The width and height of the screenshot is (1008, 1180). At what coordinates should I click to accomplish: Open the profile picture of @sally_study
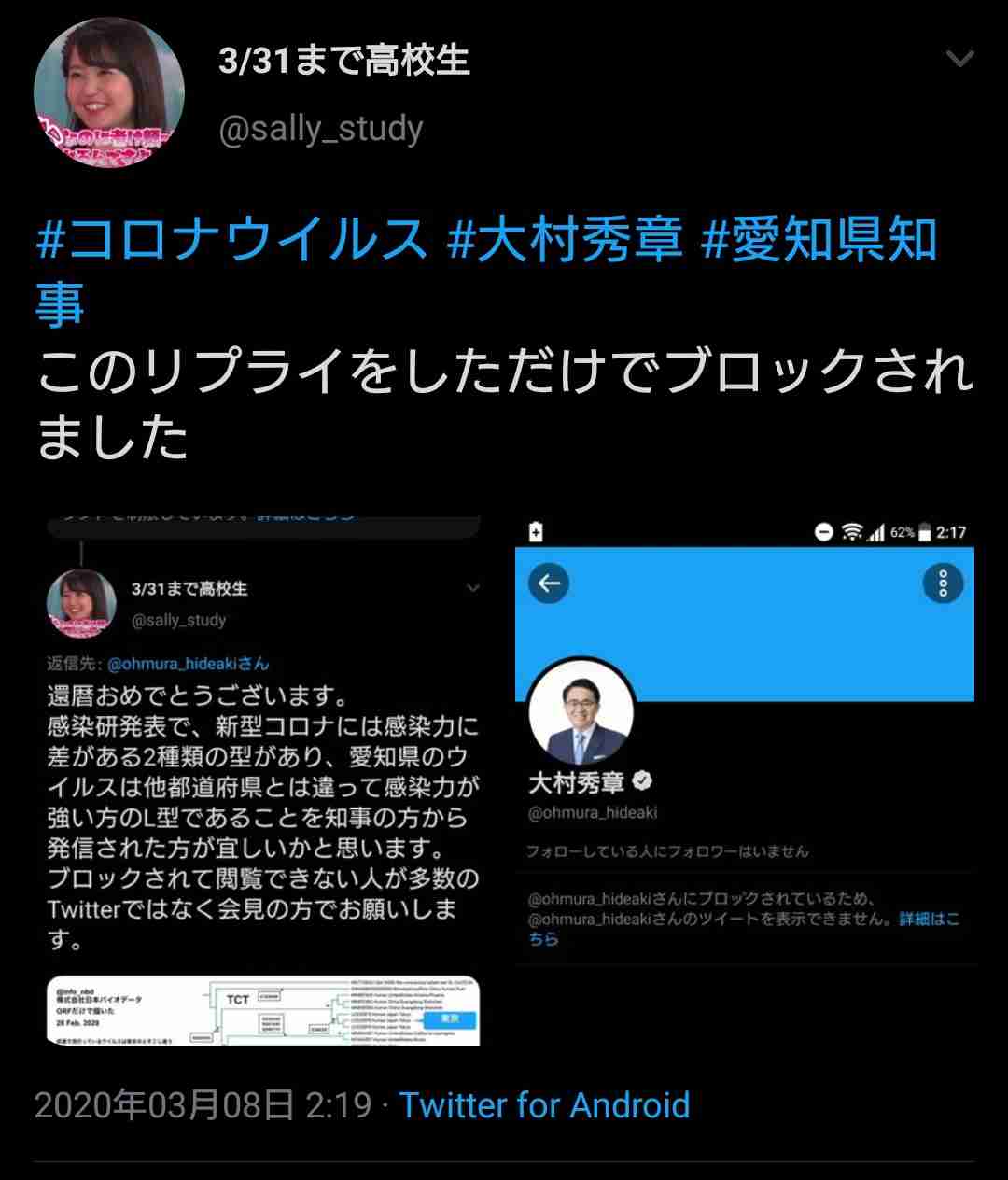[x=109, y=92]
